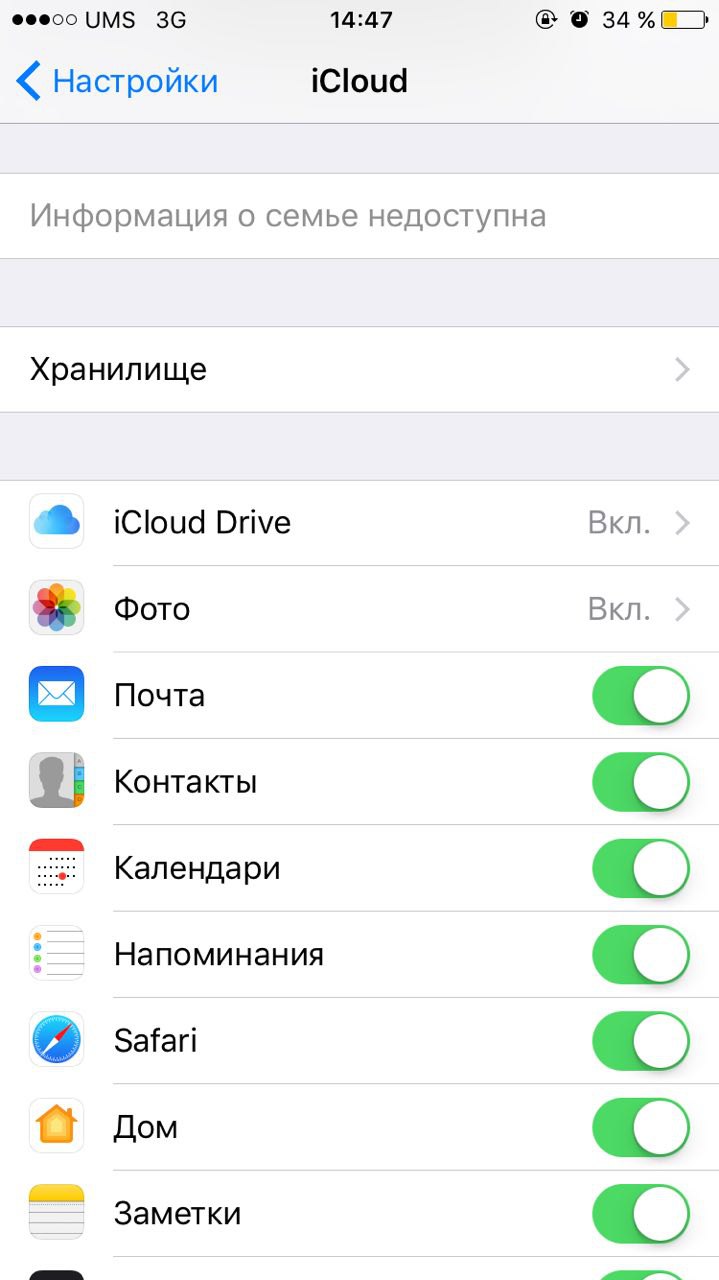Turn off Заметки sync
This screenshot has height=1280, width=719.
641,1213
